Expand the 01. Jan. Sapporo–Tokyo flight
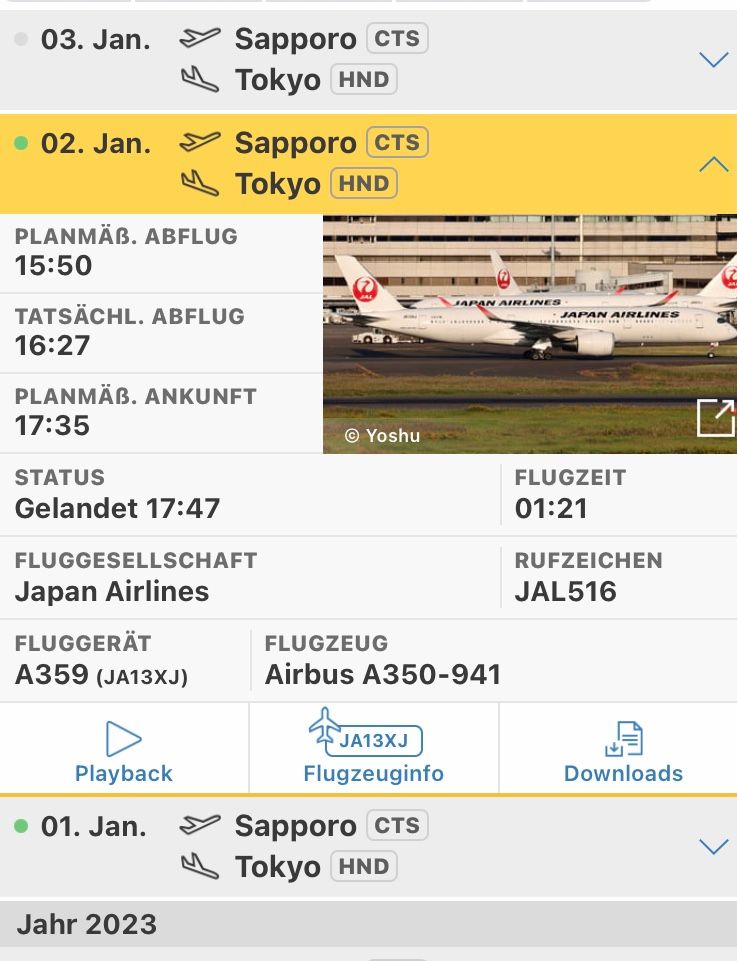737x961 pixels. pyautogui.click(x=713, y=847)
